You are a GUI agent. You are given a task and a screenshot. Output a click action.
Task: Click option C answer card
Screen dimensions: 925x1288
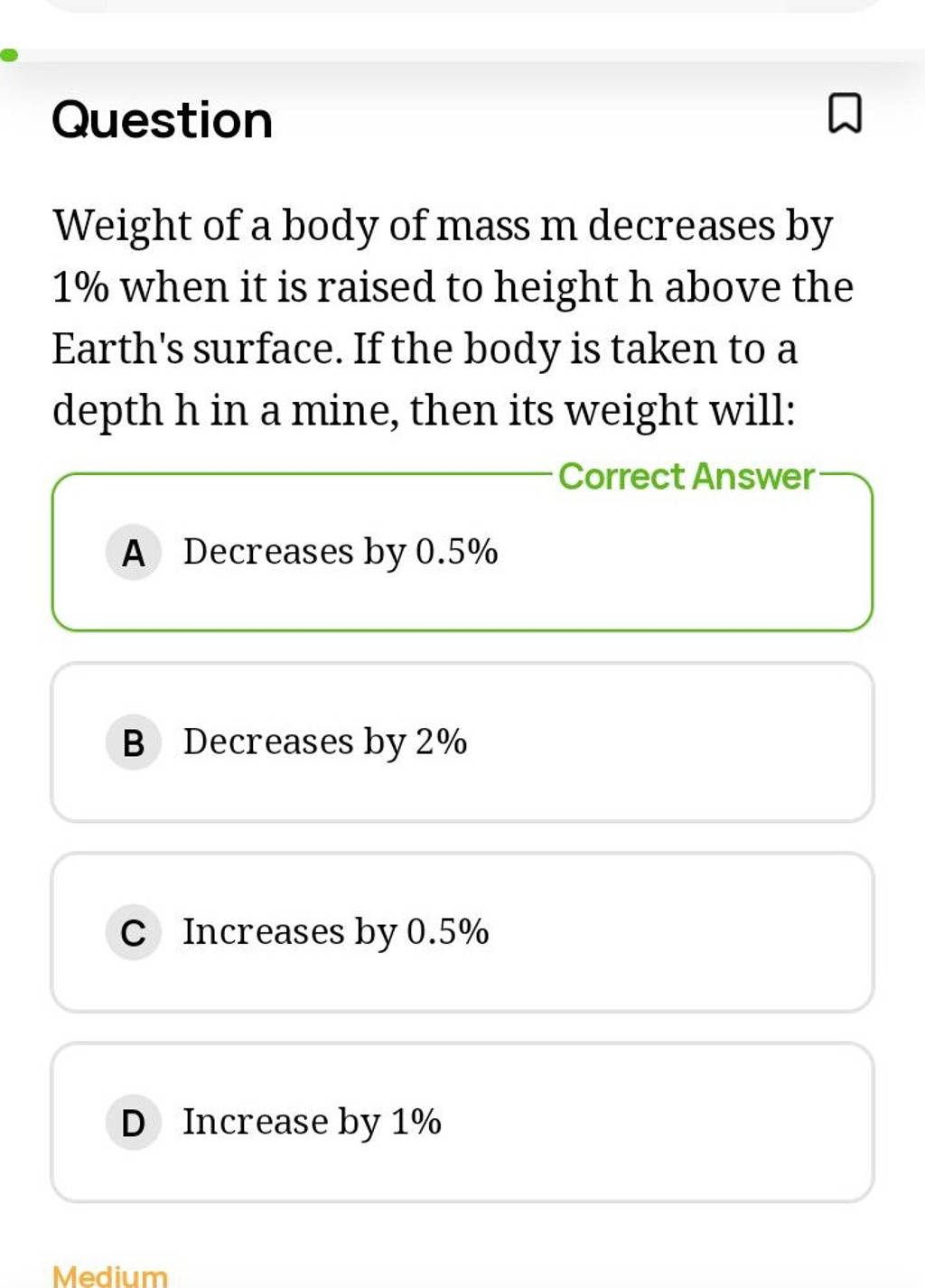click(462, 931)
